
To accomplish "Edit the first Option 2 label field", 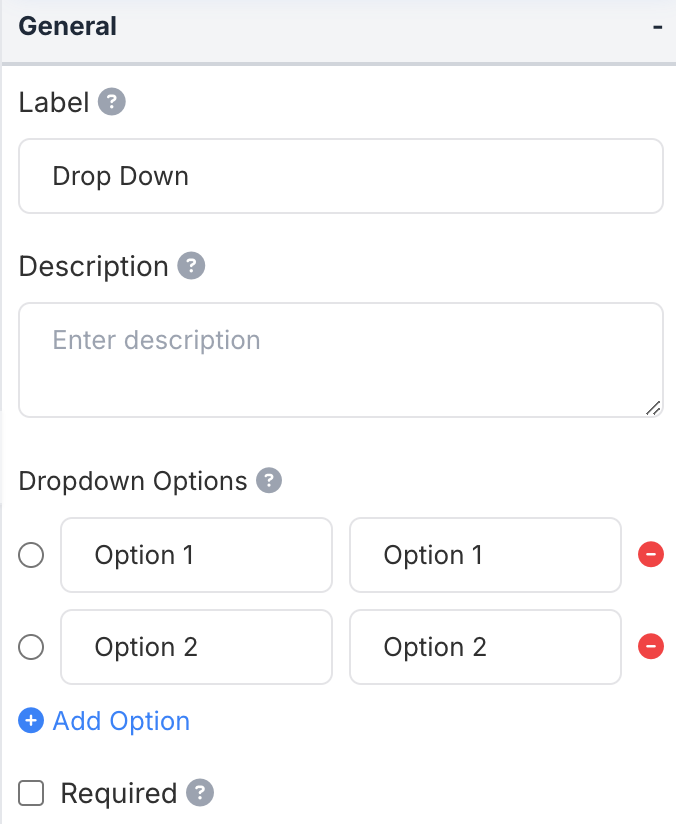I will pos(196,647).
